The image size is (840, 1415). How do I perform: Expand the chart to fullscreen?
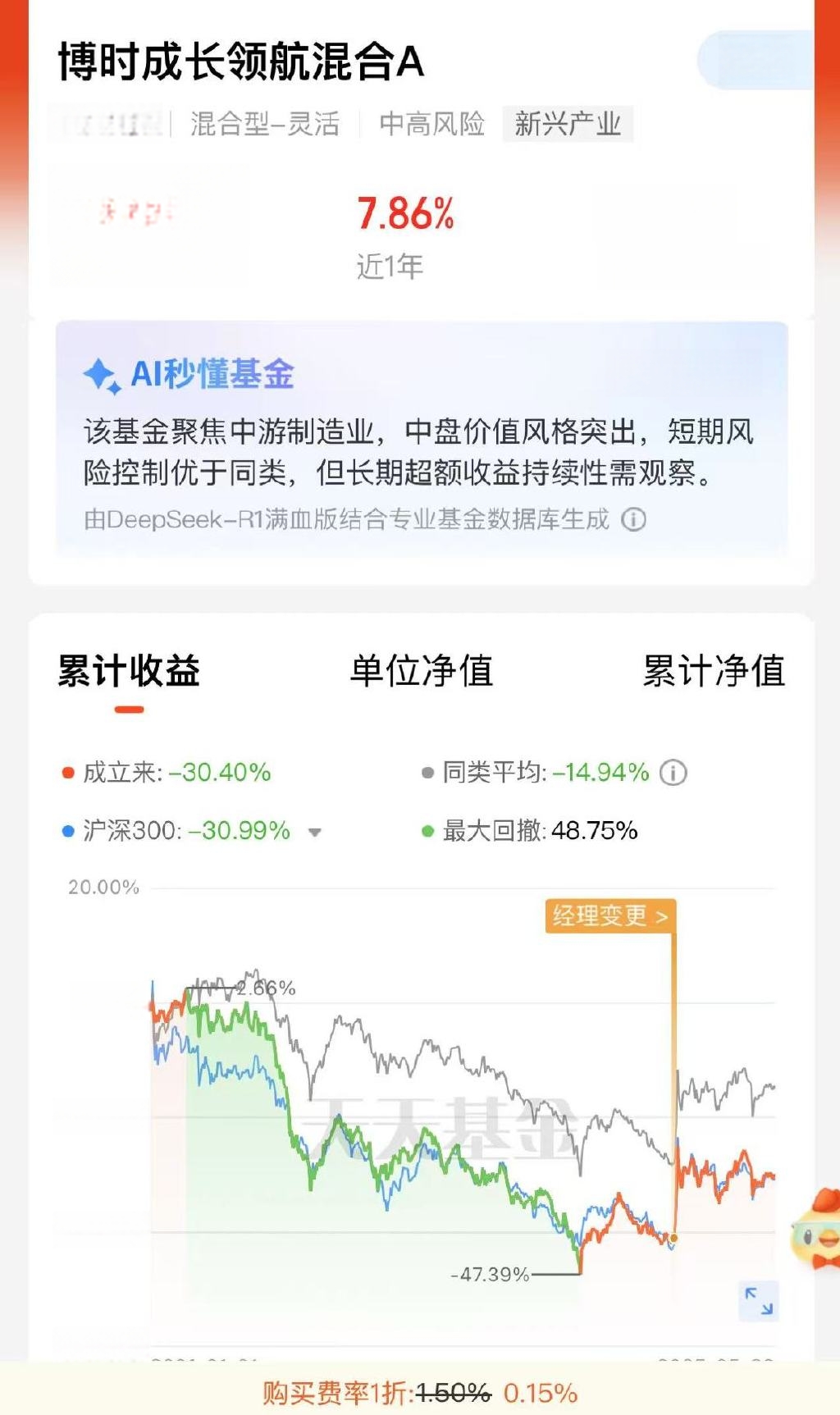[x=759, y=1301]
